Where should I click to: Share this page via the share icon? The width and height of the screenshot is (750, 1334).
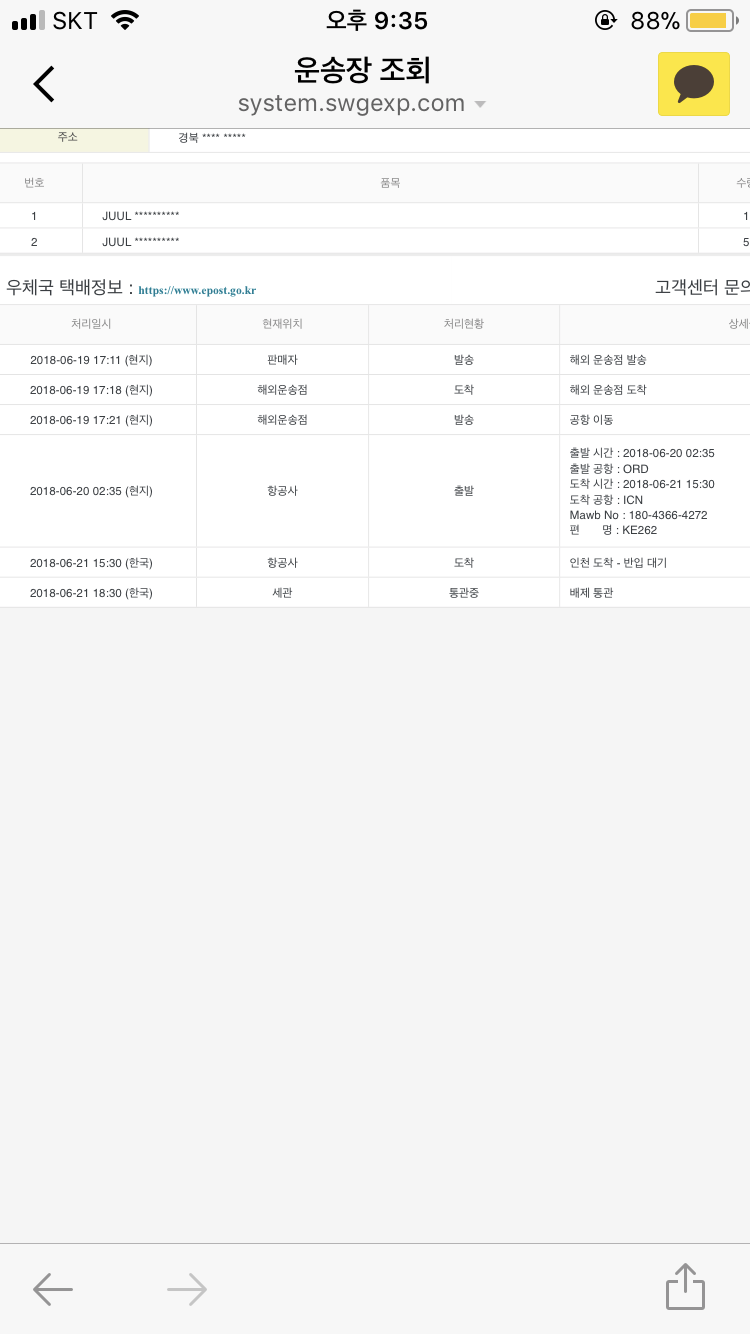pyautogui.click(x=686, y=1286)
